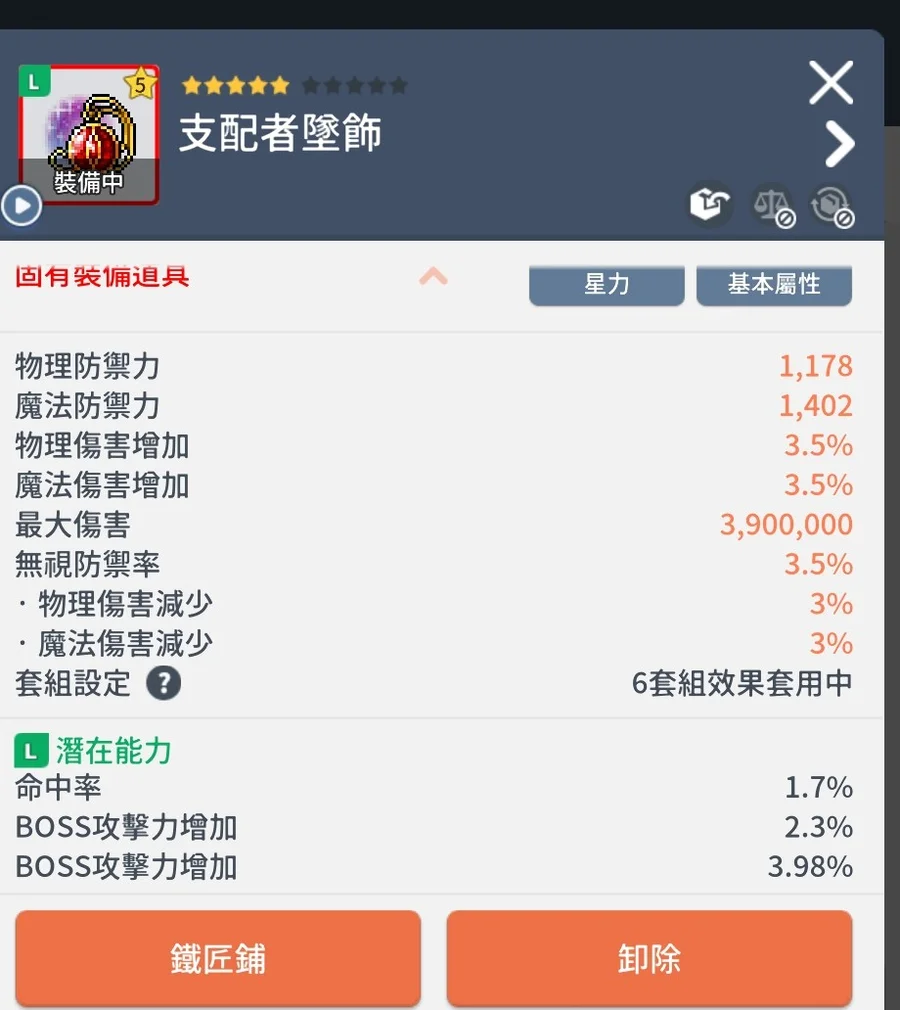Tap the play button on the item icon
This screenshot has width=900, height=1010.
coord(21,207)
